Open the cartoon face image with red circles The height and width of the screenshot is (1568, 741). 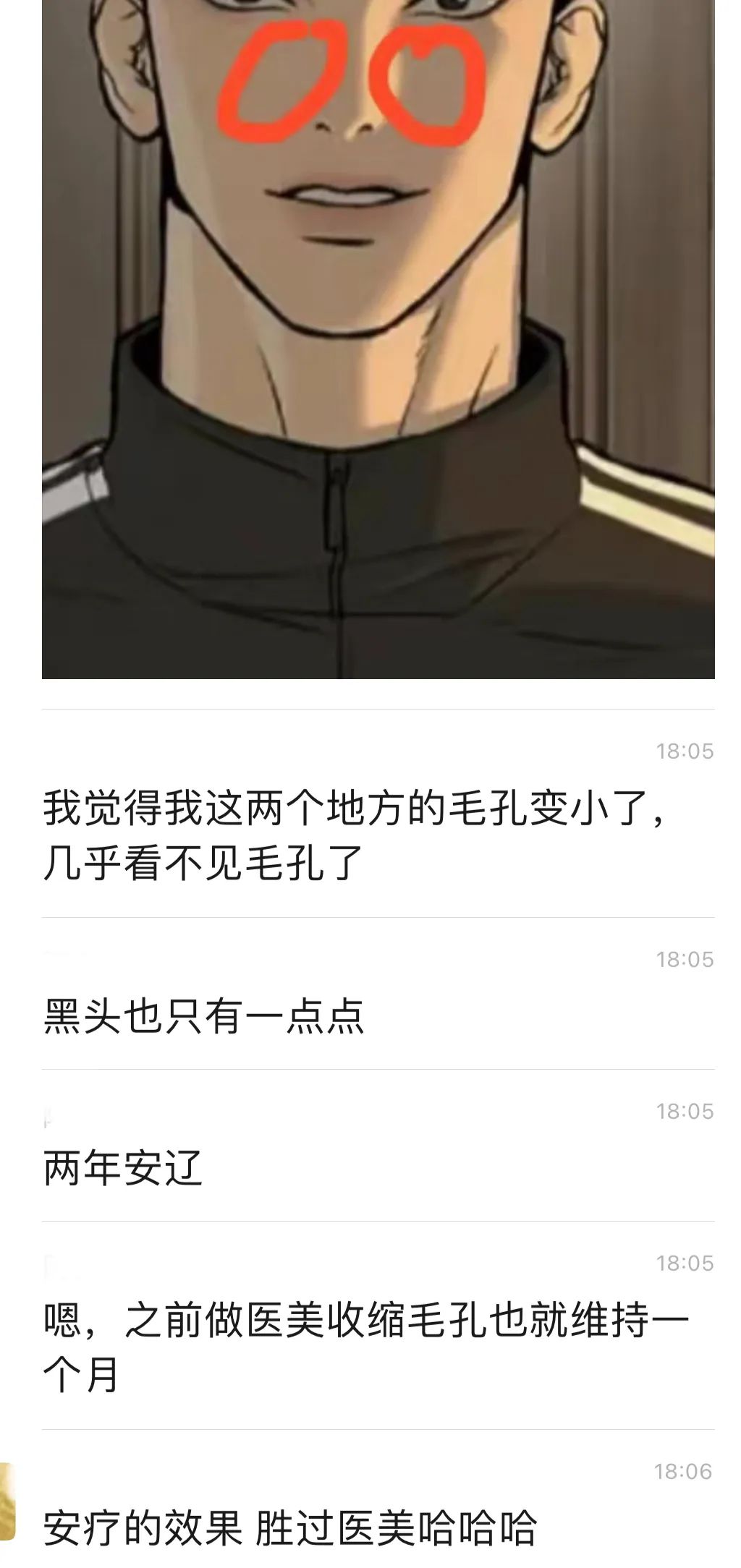pos(378,339)
